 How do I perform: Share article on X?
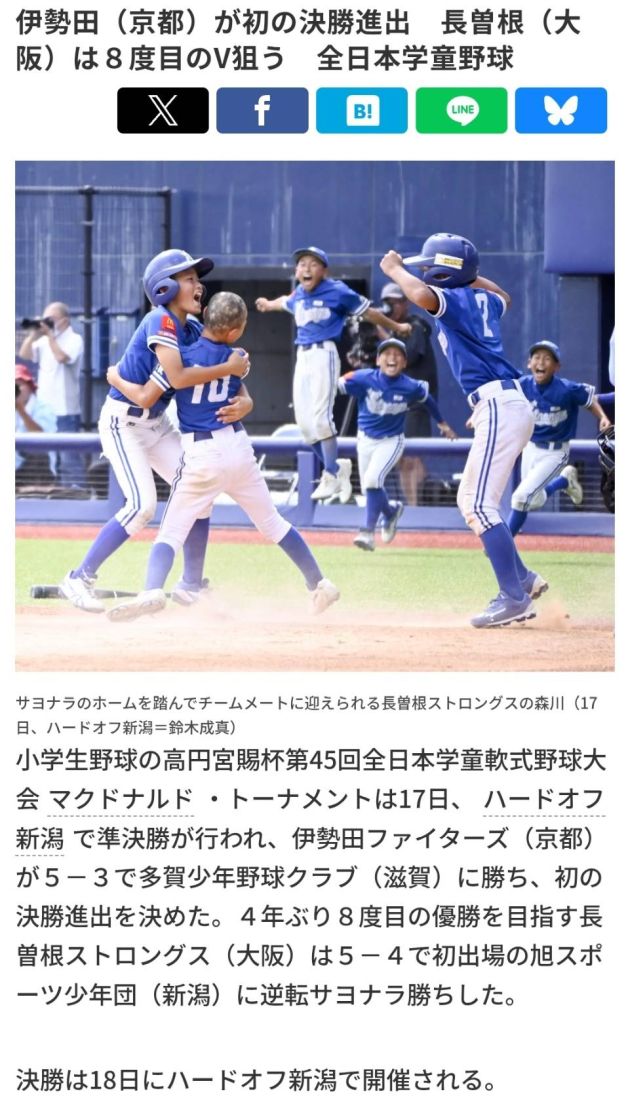pyautogui.click(x=163, y=111)
